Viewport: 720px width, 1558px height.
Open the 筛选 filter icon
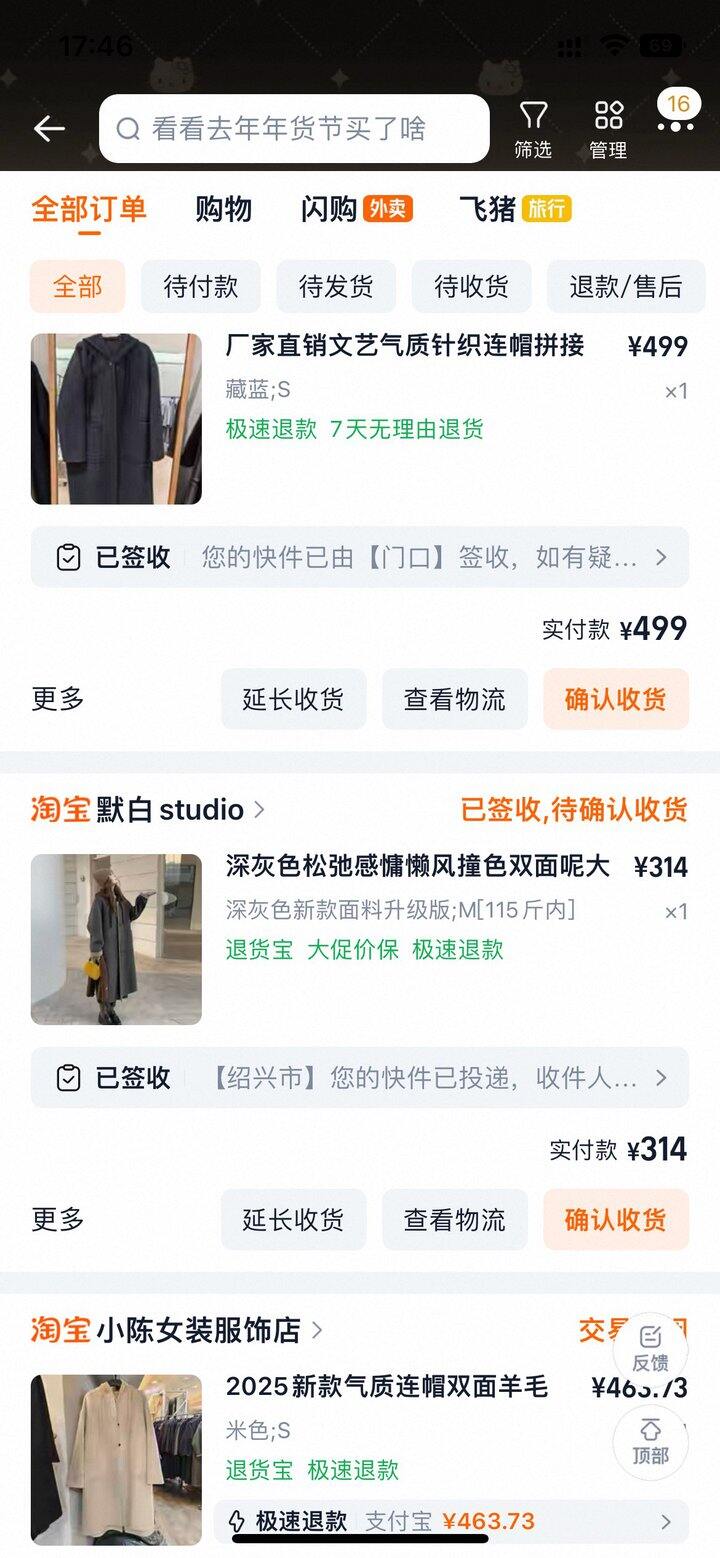[536, 125]
